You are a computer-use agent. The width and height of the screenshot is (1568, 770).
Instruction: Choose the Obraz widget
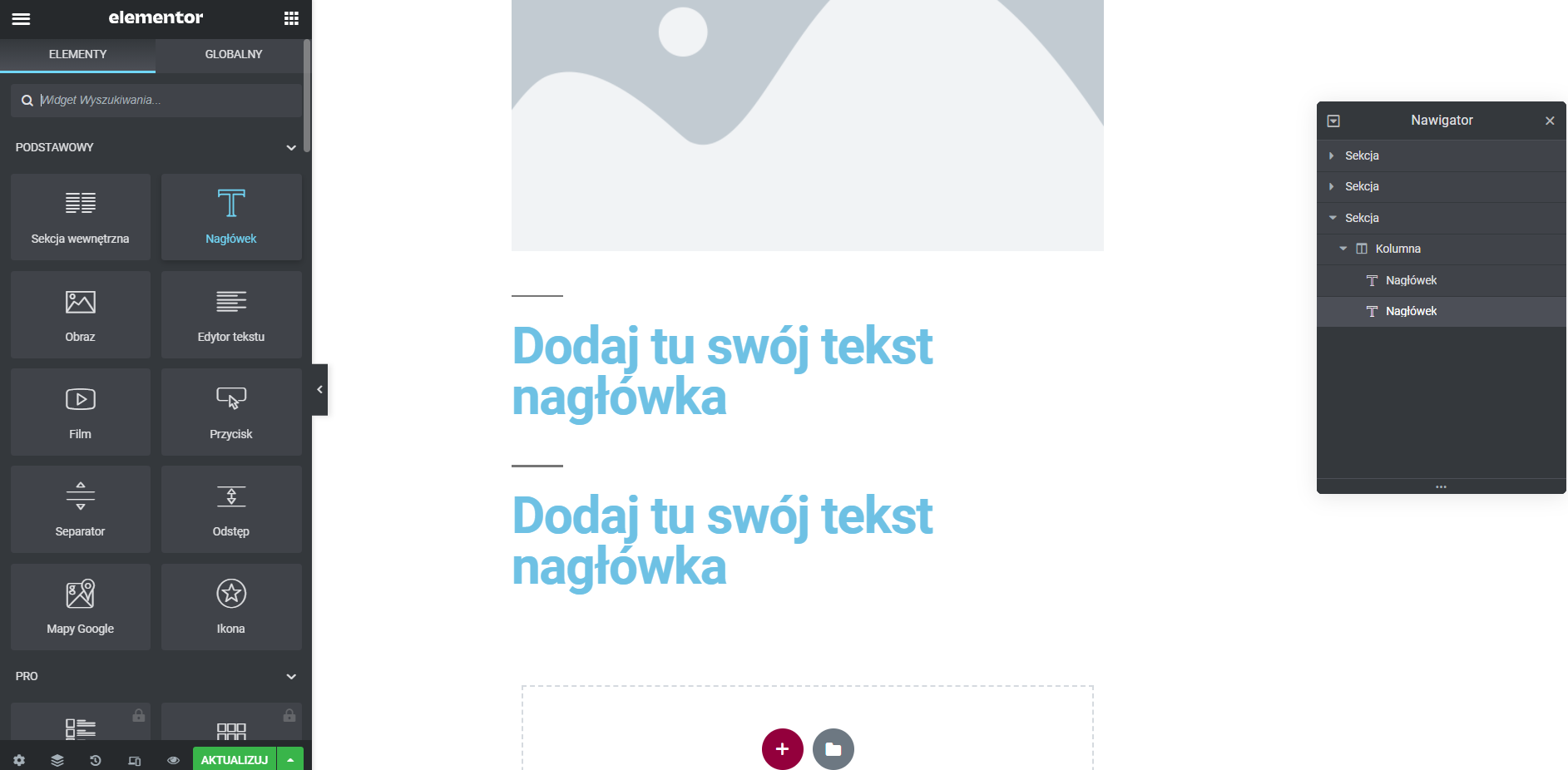(81, 314)
